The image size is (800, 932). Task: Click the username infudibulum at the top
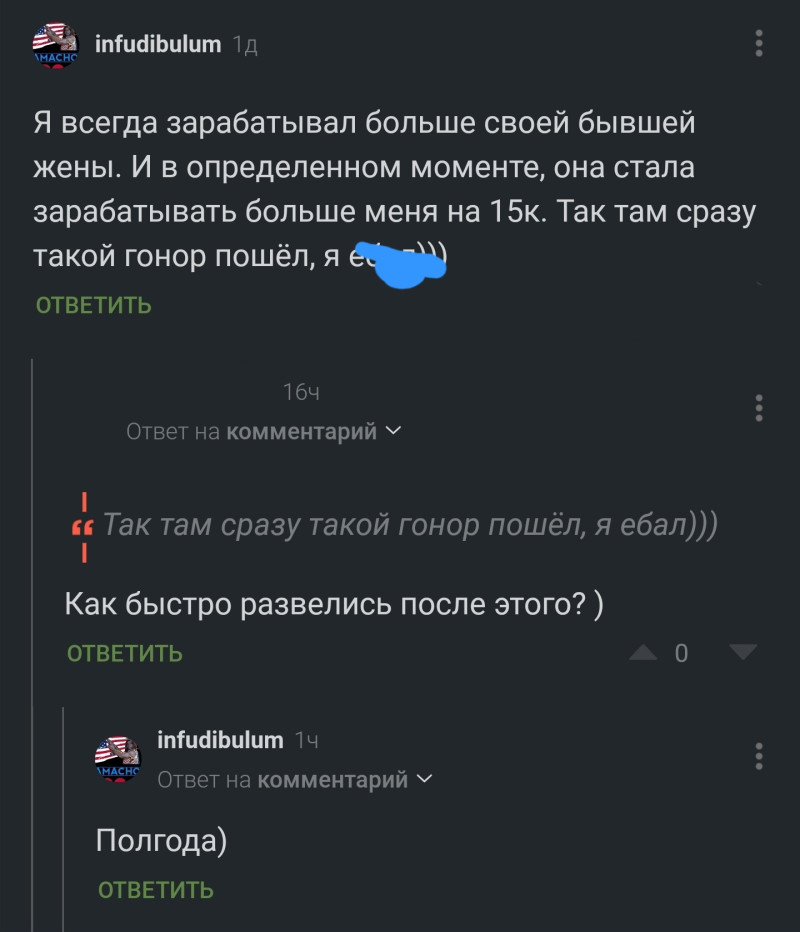click(156, 43)
